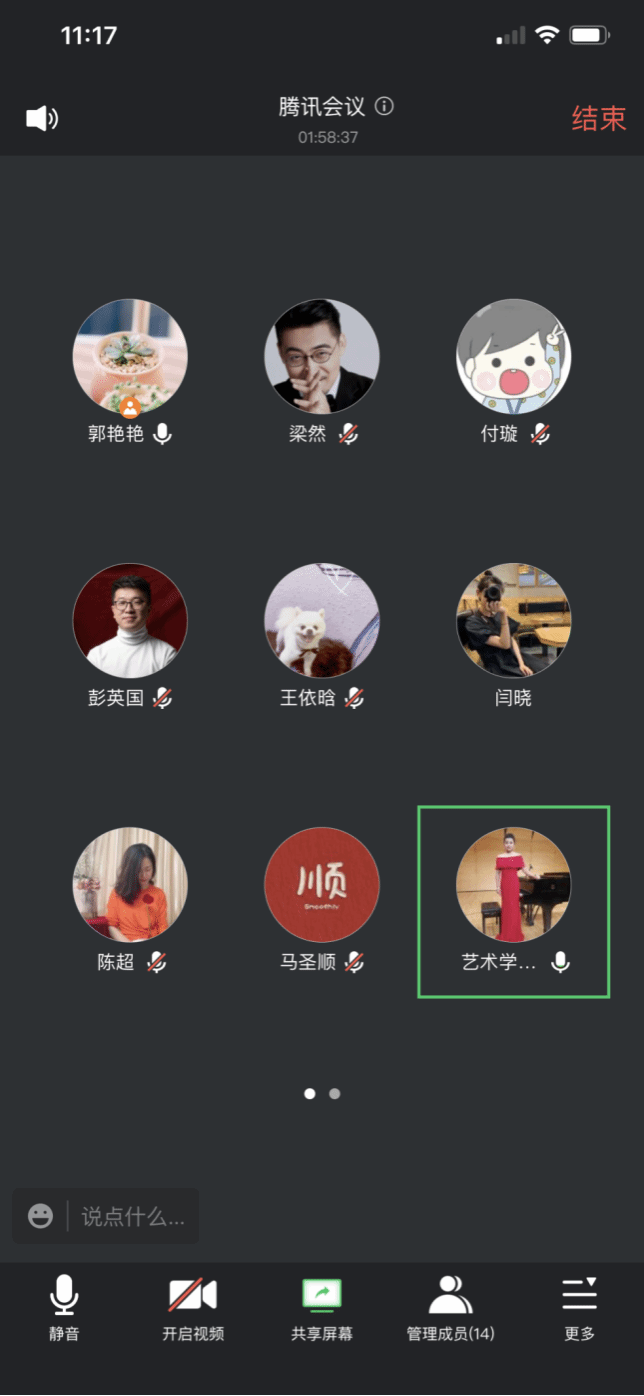Tap 彭英国's avatar

(x=130, y=621)
